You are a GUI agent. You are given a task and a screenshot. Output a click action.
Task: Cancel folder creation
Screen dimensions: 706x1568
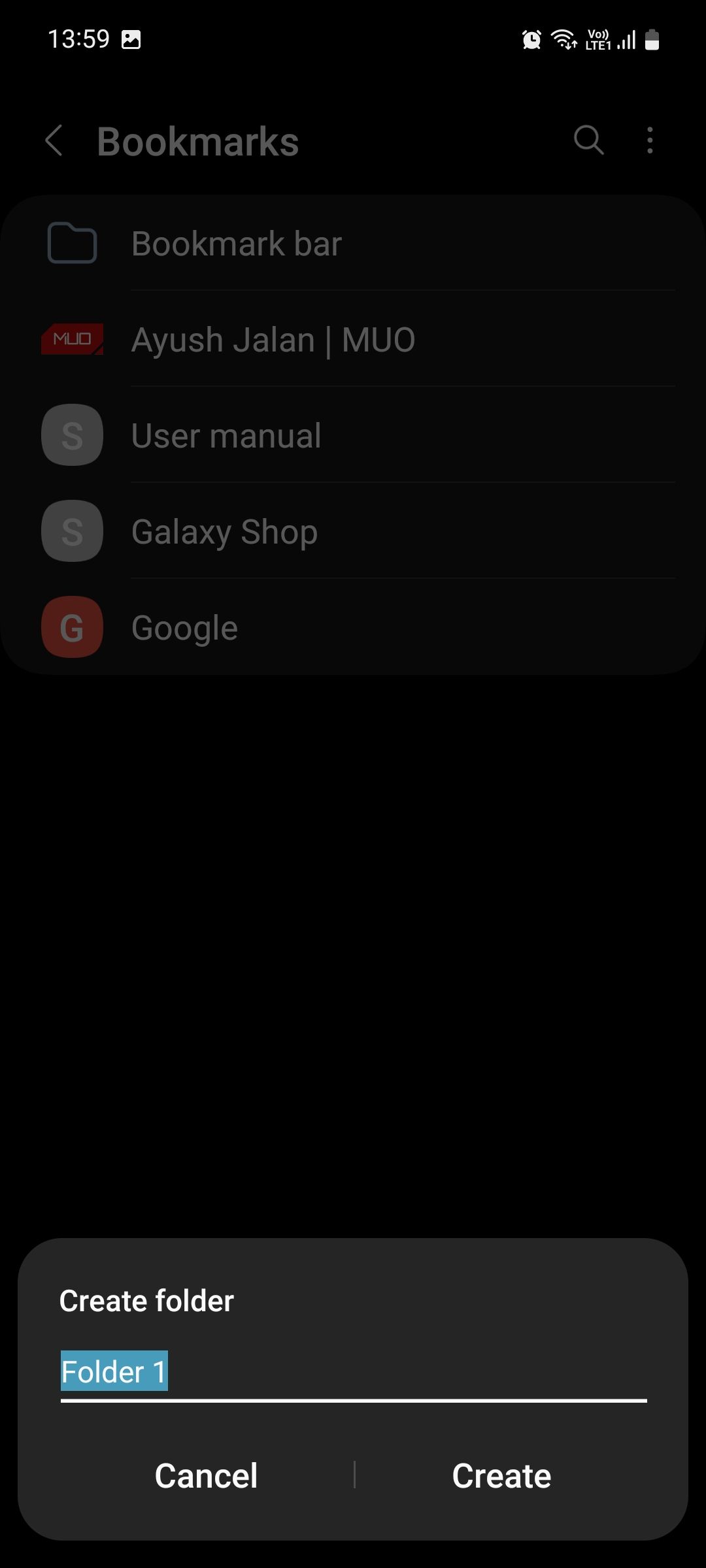[206, 1476]
